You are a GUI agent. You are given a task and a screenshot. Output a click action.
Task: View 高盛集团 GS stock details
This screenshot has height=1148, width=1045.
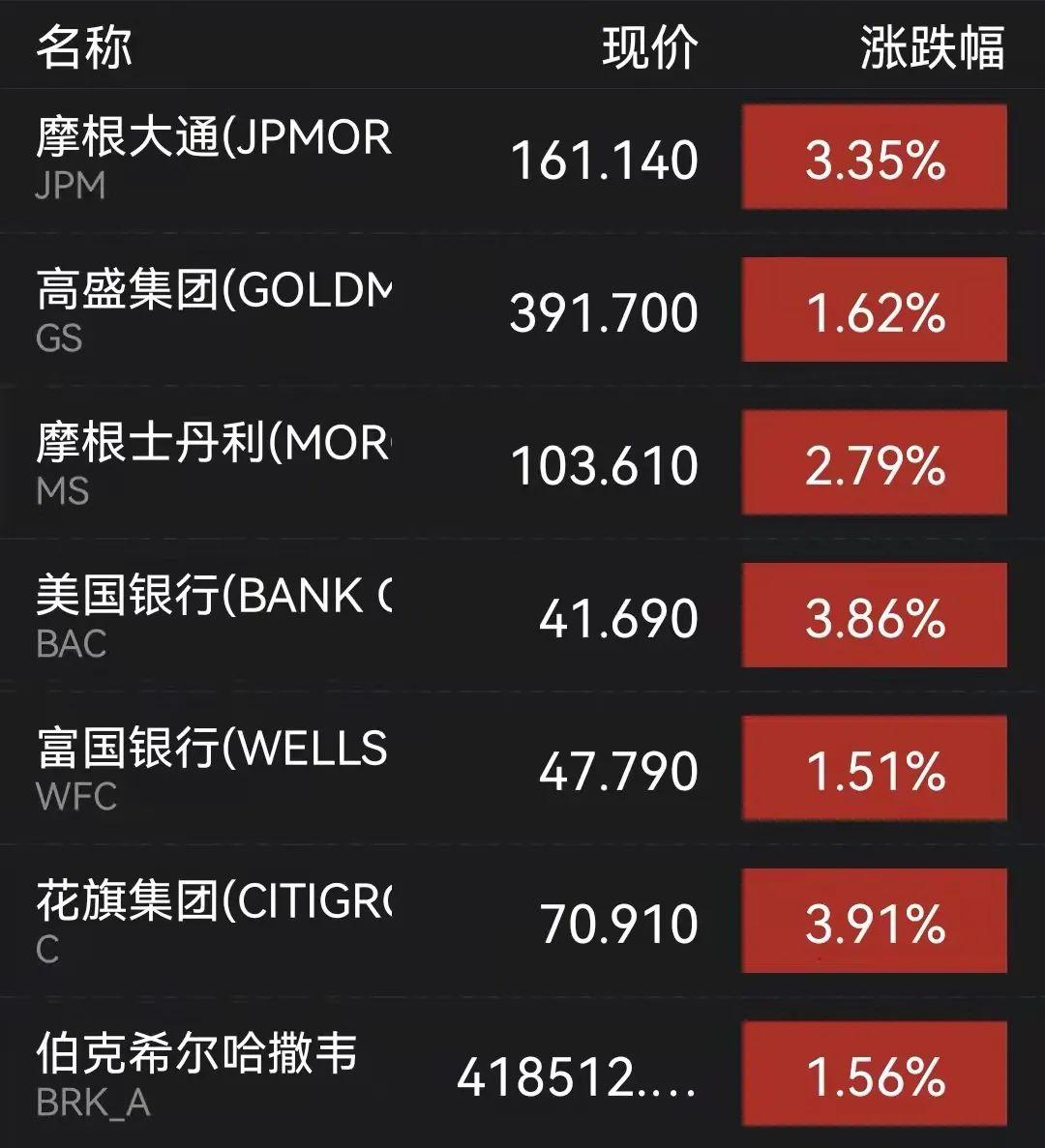tap(213, 310)
